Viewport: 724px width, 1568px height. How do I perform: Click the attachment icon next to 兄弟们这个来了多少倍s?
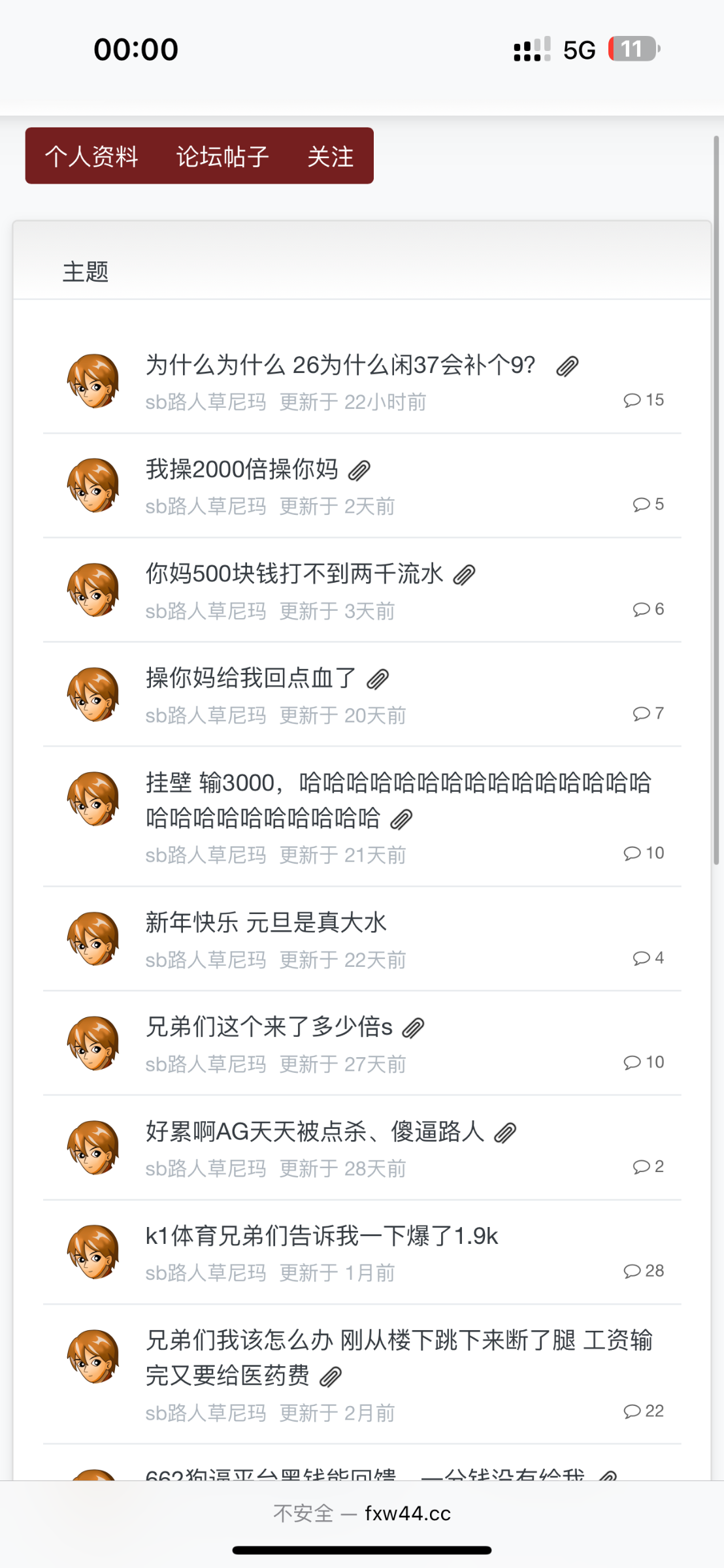pos(414,1026)
